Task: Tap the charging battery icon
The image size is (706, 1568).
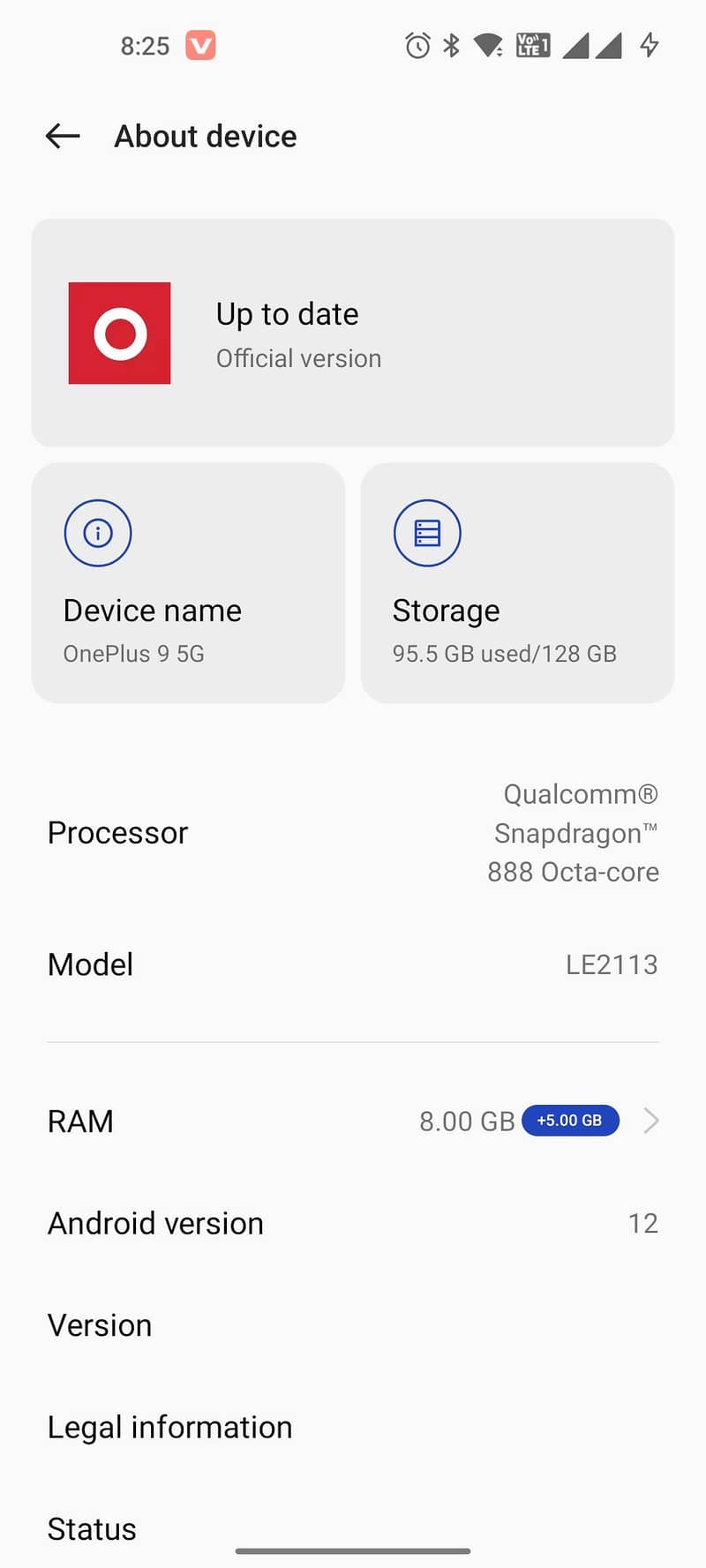Action: point(649,45)
